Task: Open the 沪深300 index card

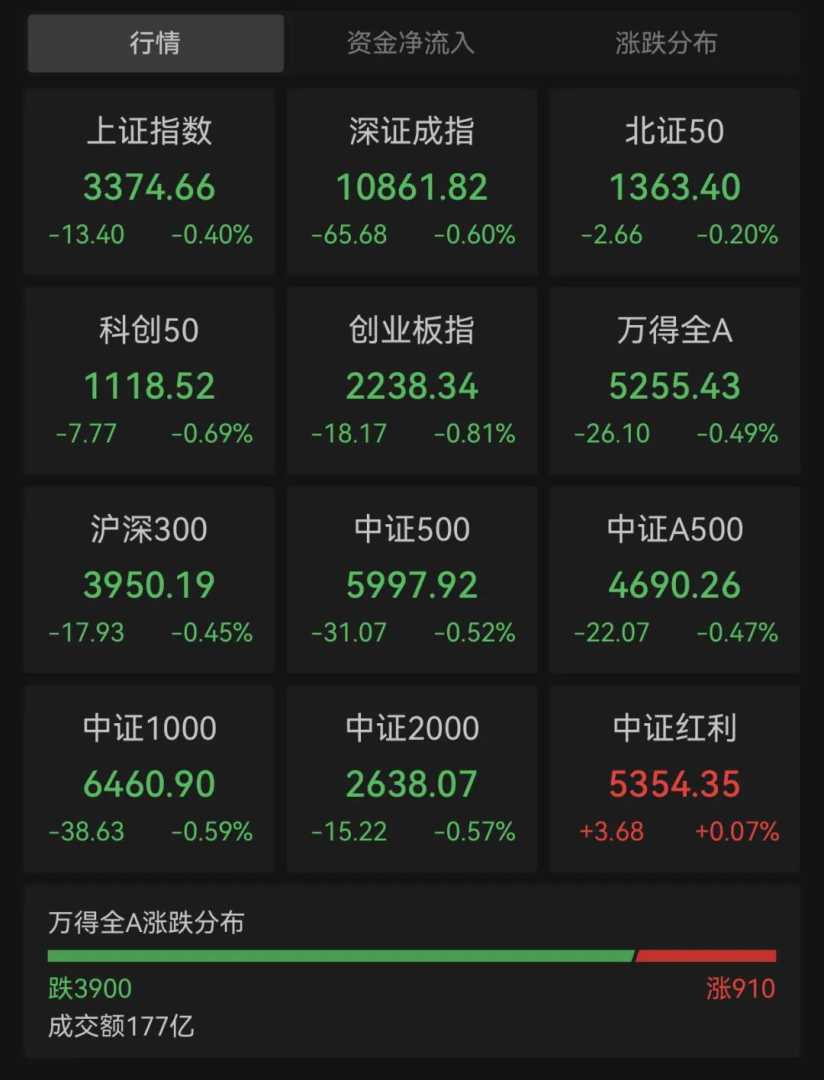Action: (x=150, y=580)
